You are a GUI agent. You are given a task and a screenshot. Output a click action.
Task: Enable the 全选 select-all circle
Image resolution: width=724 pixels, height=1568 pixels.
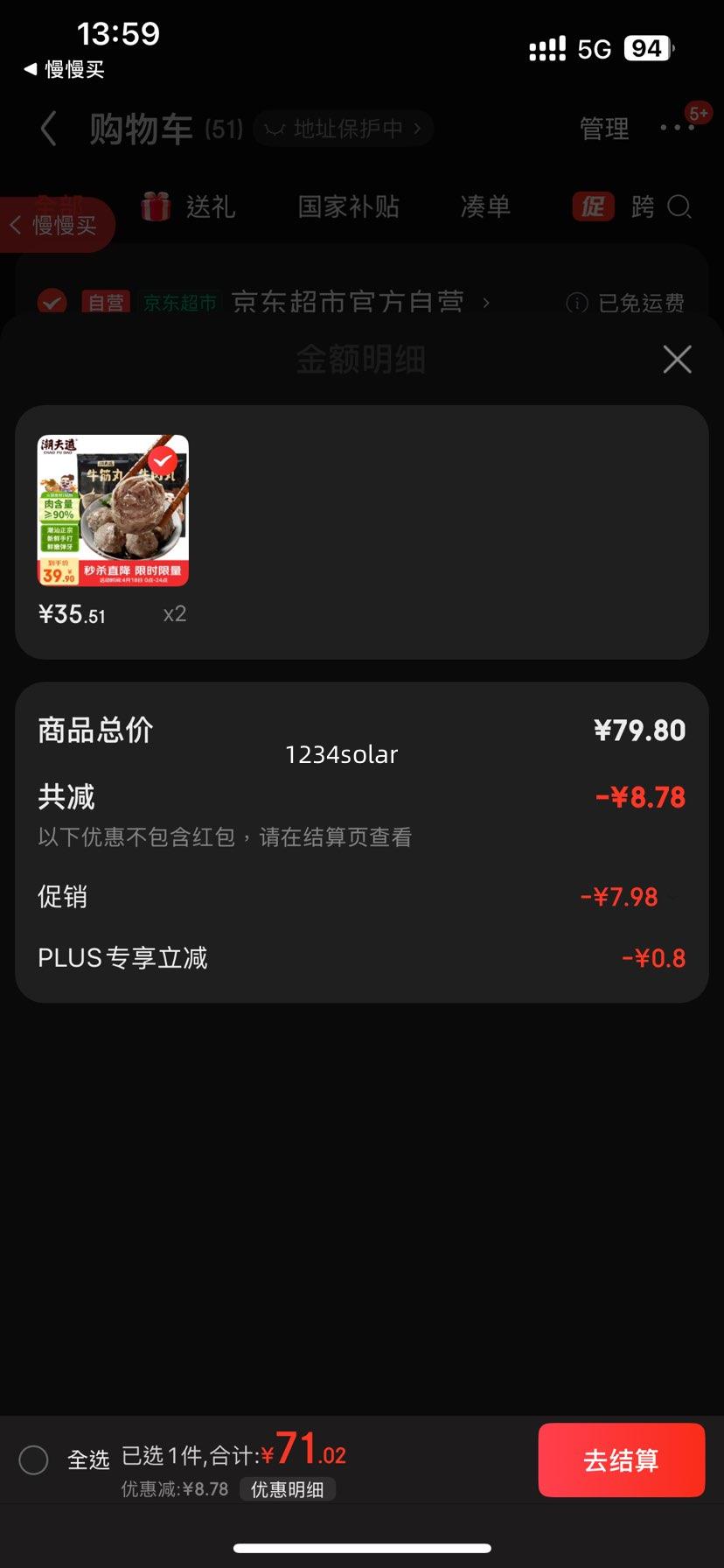point(35,1459)
